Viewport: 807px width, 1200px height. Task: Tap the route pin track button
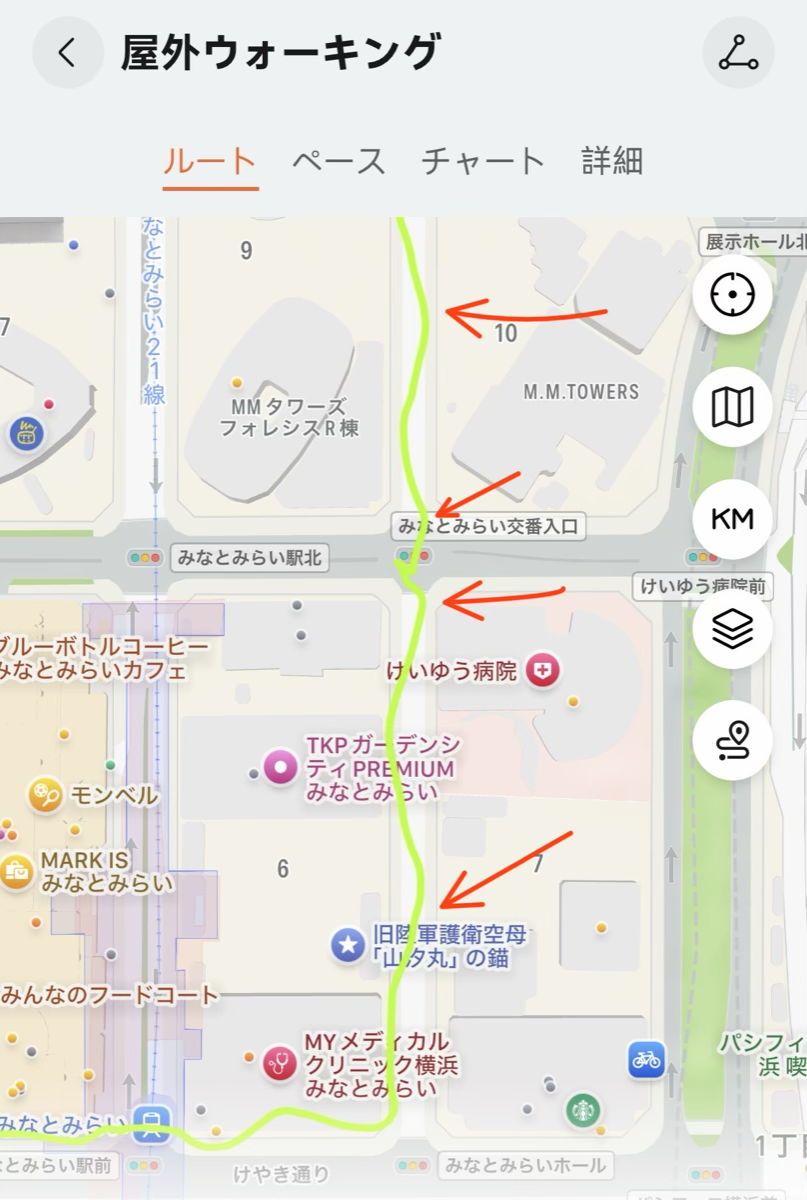click(x=732, y=741)
